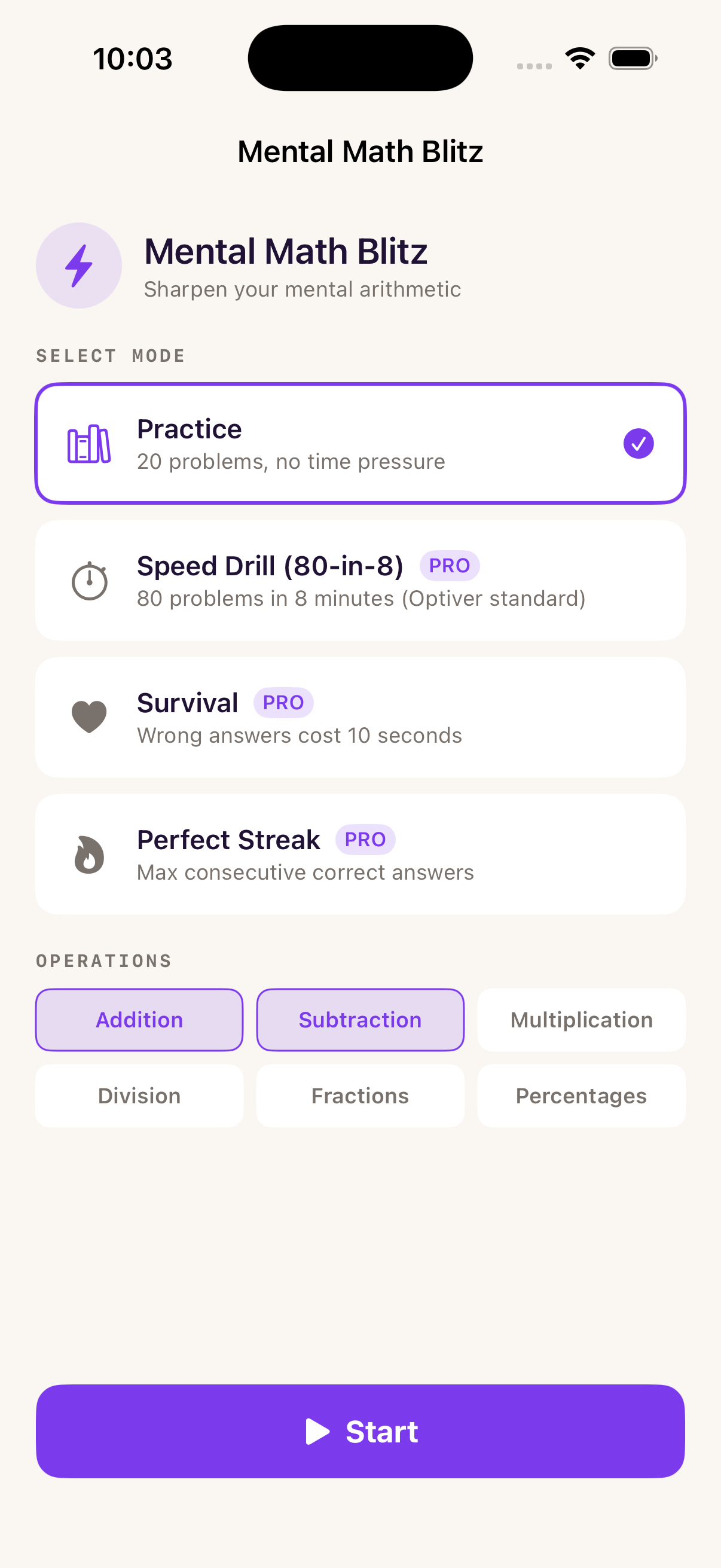The width and height of the screenshot is (721, 1568).
Task: Choose Speed Drill (80-in-8) mode
Action: [360, 580]
